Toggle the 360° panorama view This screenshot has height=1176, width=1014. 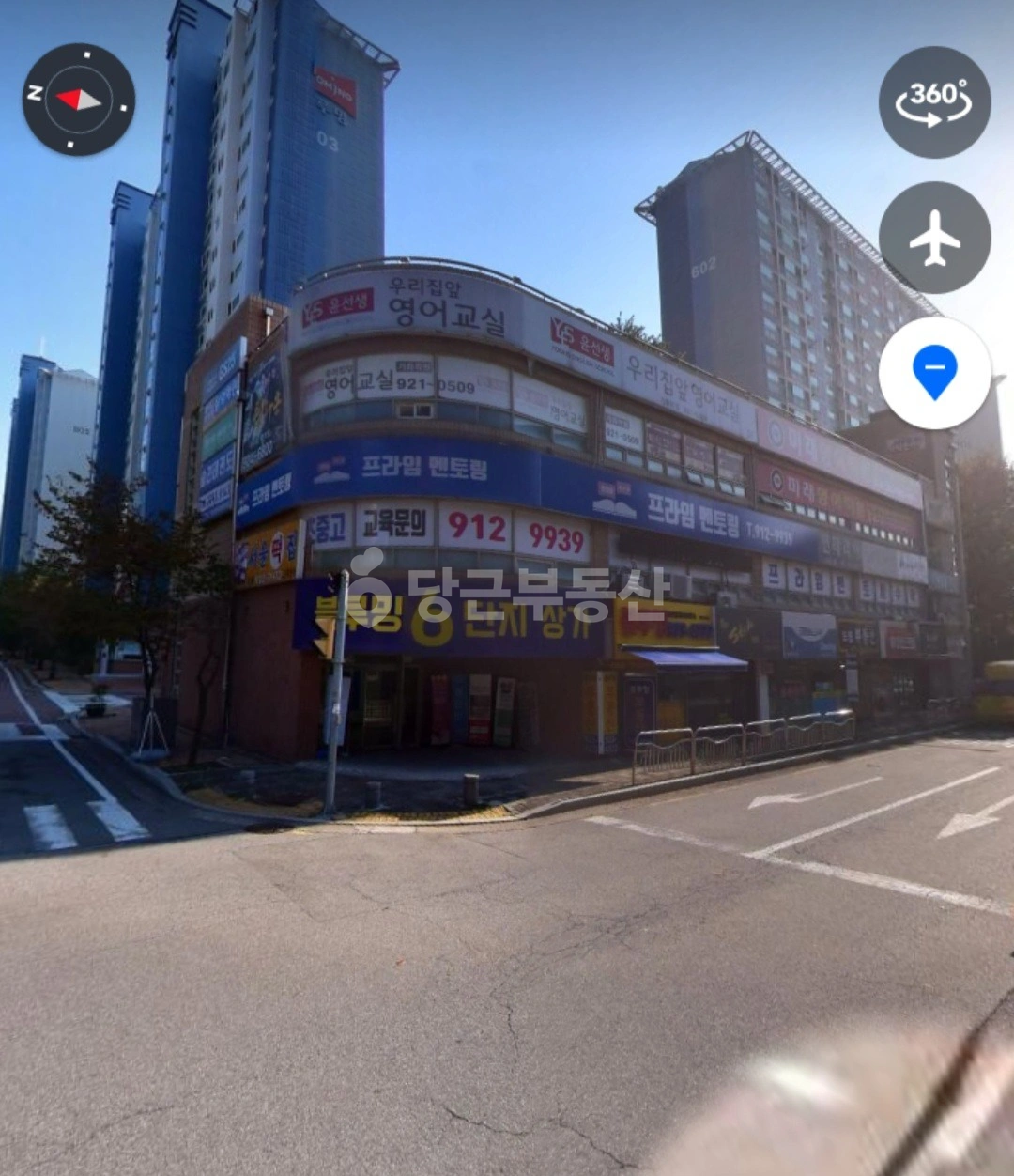pos(934,102)
